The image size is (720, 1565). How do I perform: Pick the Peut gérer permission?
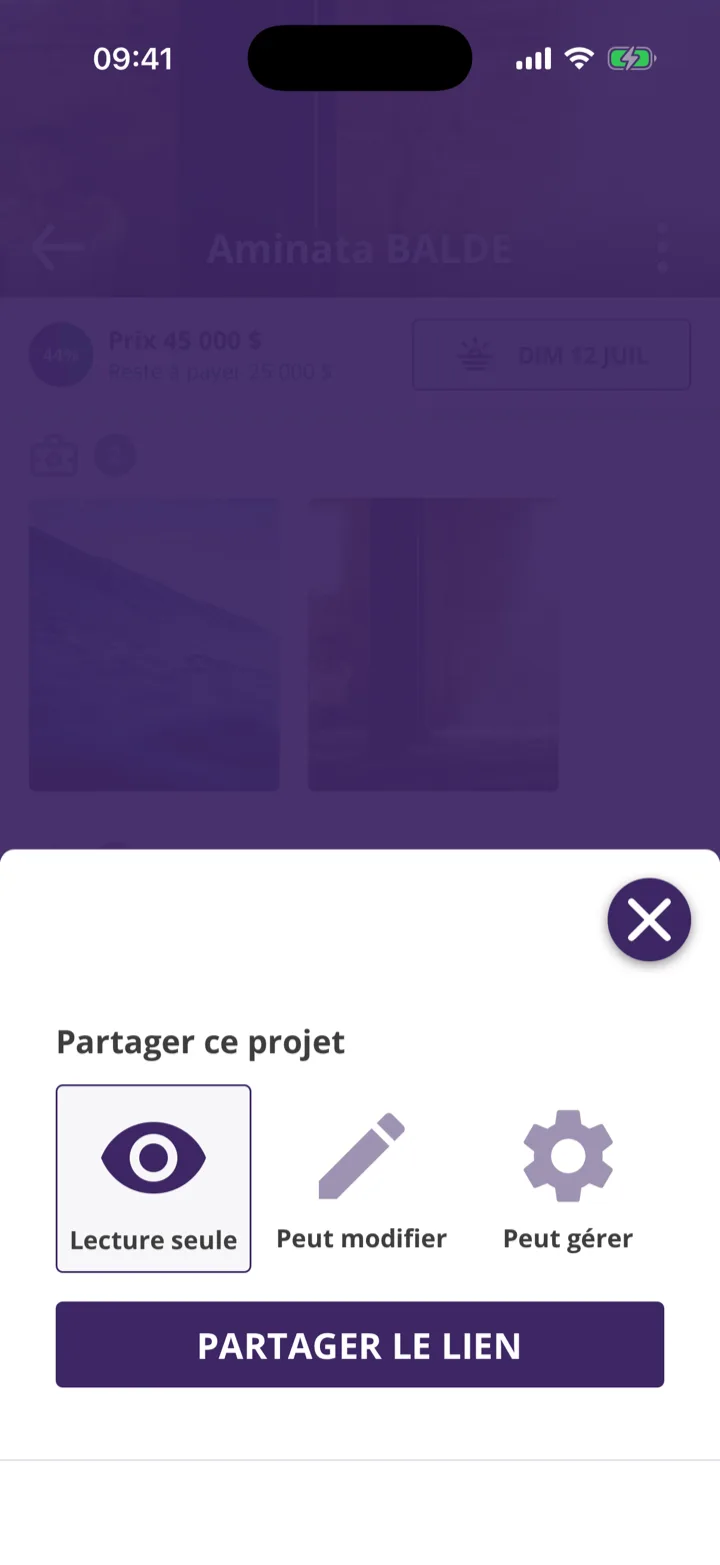[568, 1179]
